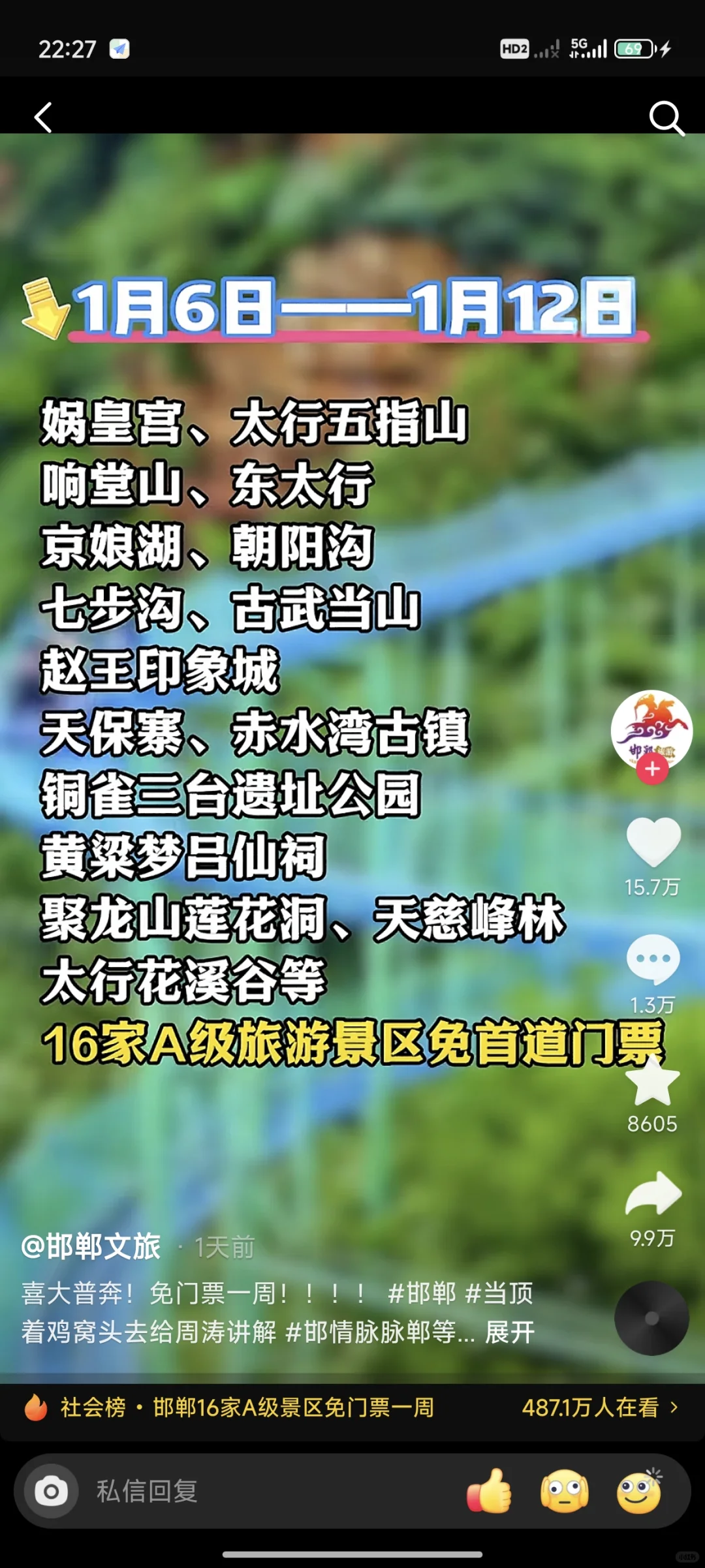Tap the @邯郸文旅 username
The image size is (705, 1568).
(91, 1246)
